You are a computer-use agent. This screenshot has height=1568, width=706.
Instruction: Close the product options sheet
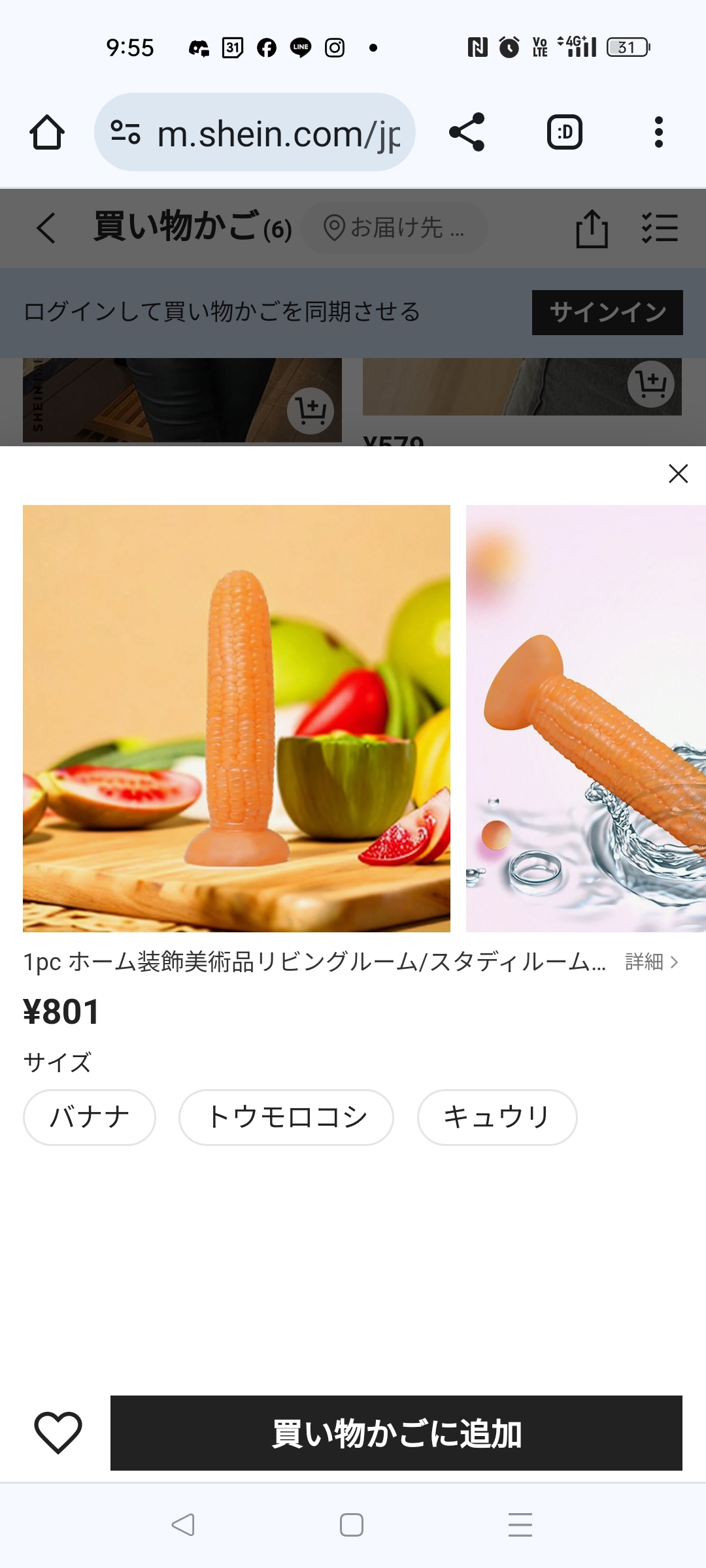[678, 474]
